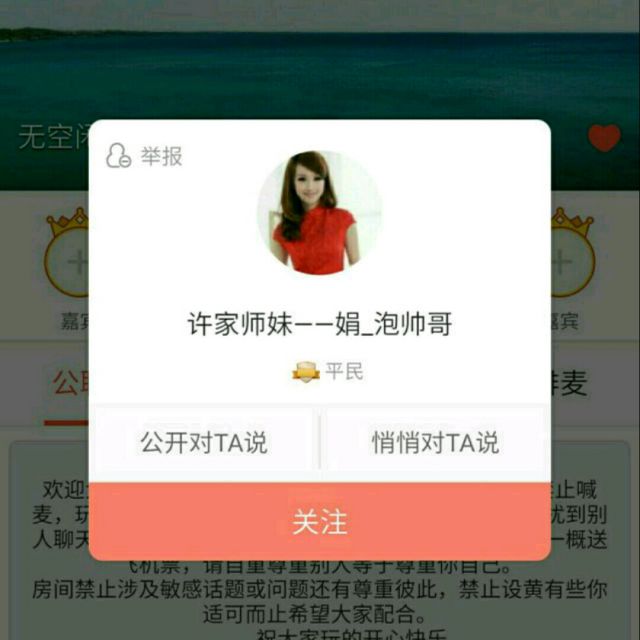The height and width of the screenshot is (640, 640).
Task: Follow this user with 关注
Action: coord(319,521)
